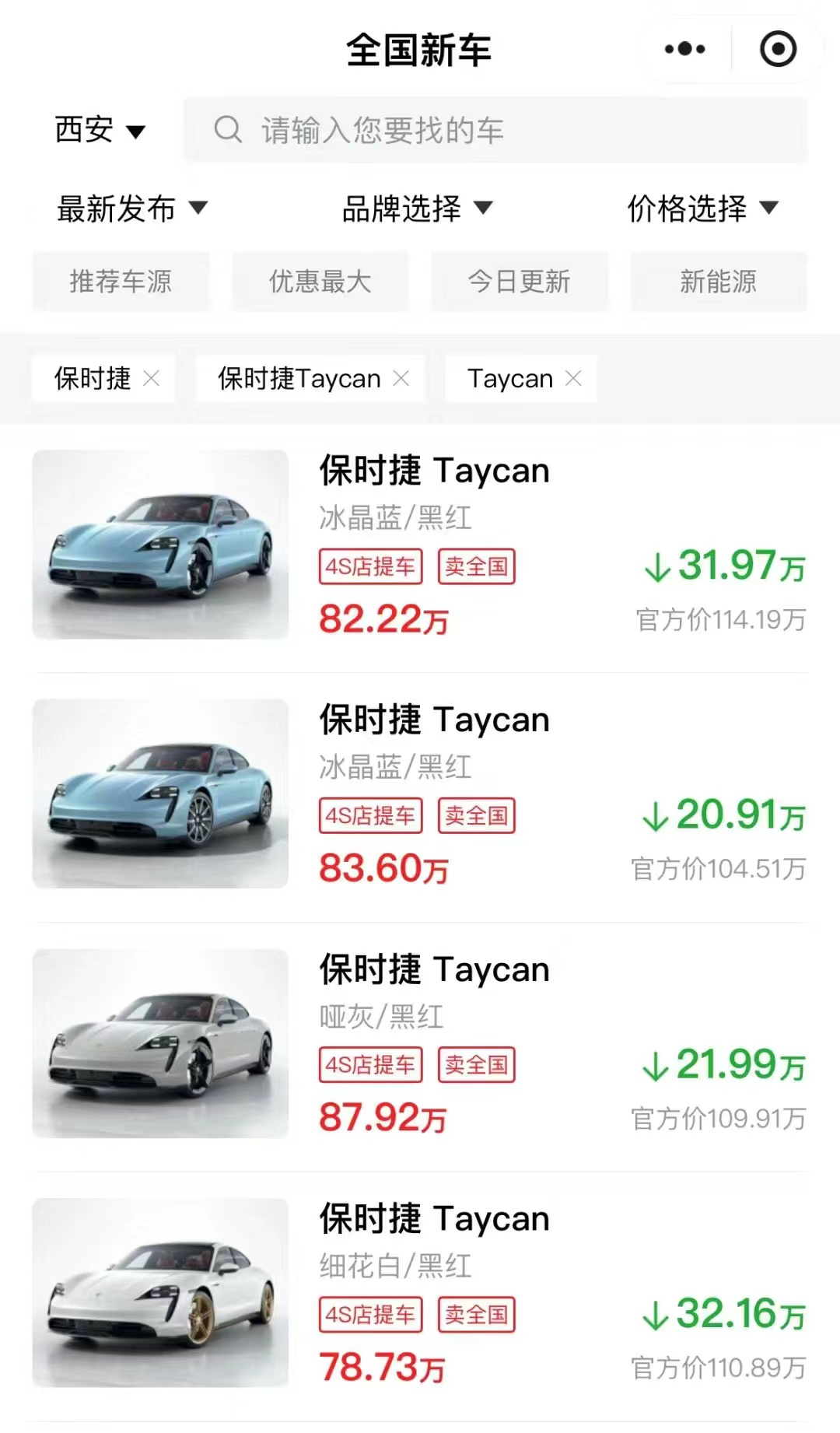Filter by 新能源 vehicles
This screenshot has height=1433, width=840.
[x=718, y=282]
